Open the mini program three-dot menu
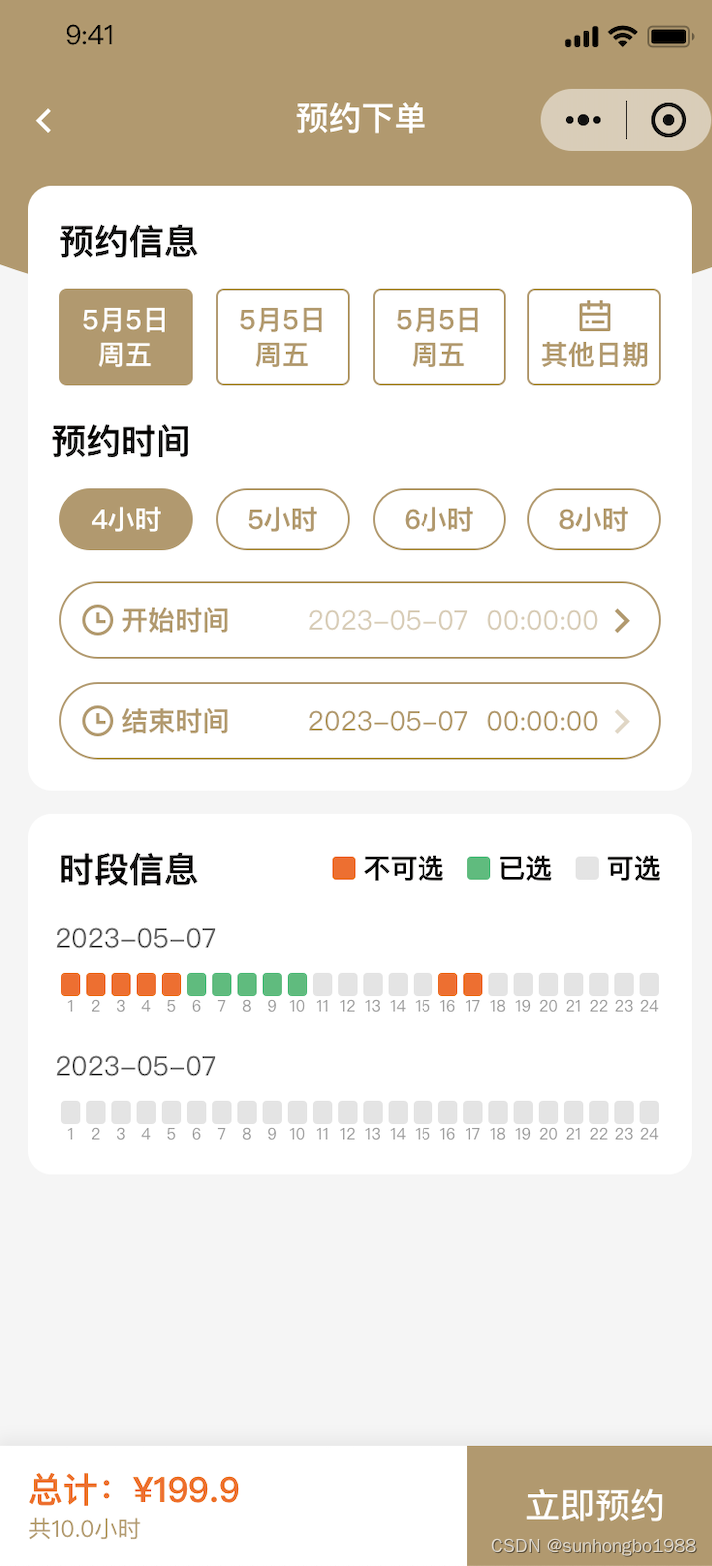This screenshot has height=1566, width=712. [x=583, y=120]
